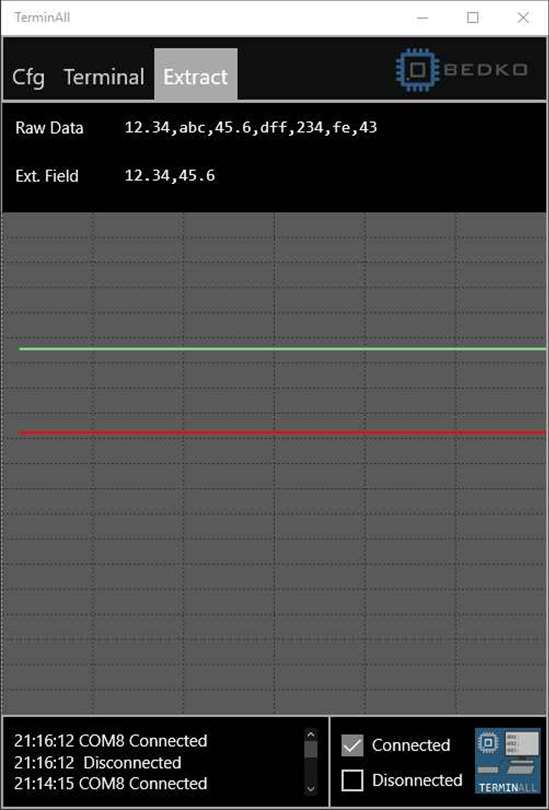Tick the Disonnected checkbox
Viewport: 549px width, 810px height.
click(x=352, y=780)
